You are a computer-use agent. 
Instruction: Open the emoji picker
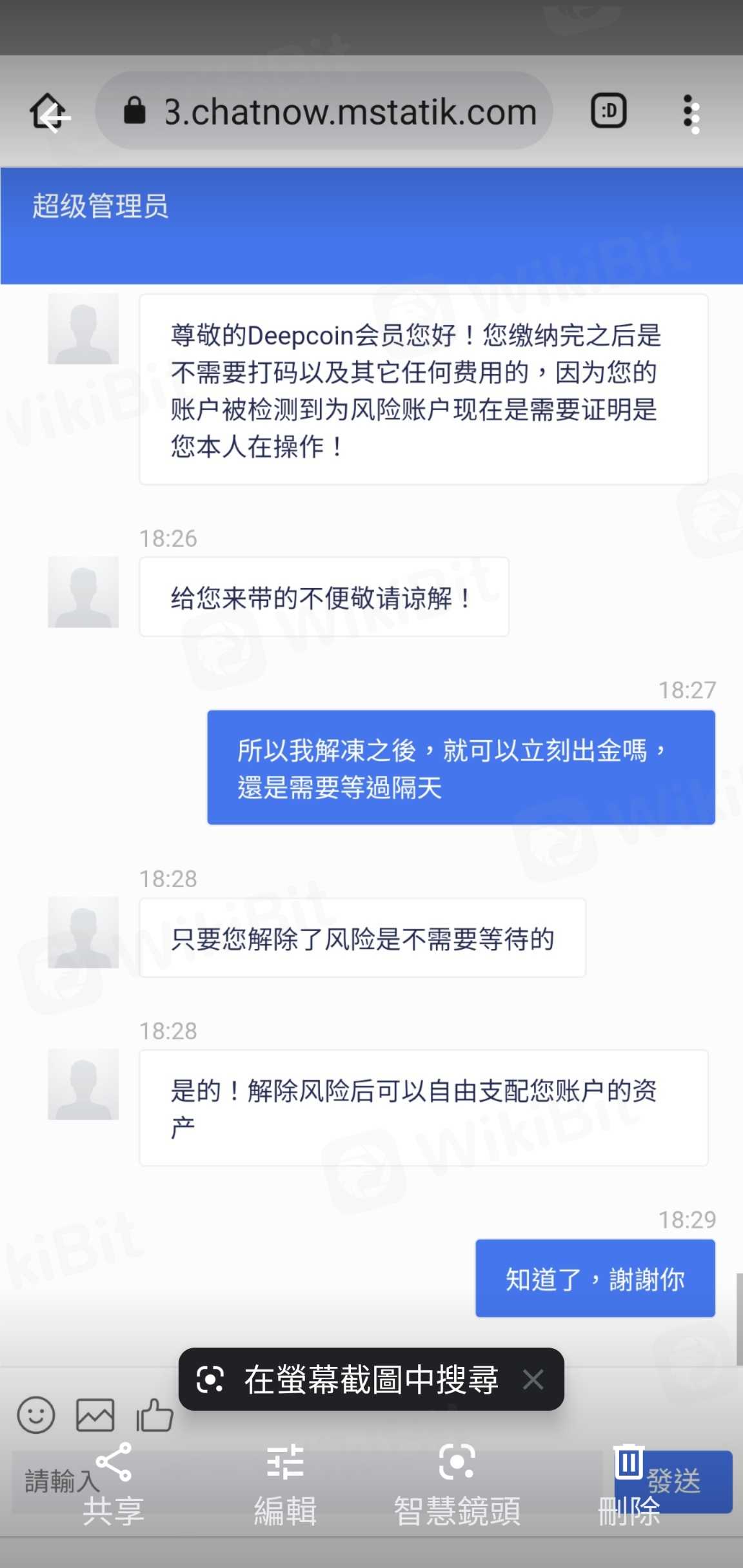(35, 1415)
